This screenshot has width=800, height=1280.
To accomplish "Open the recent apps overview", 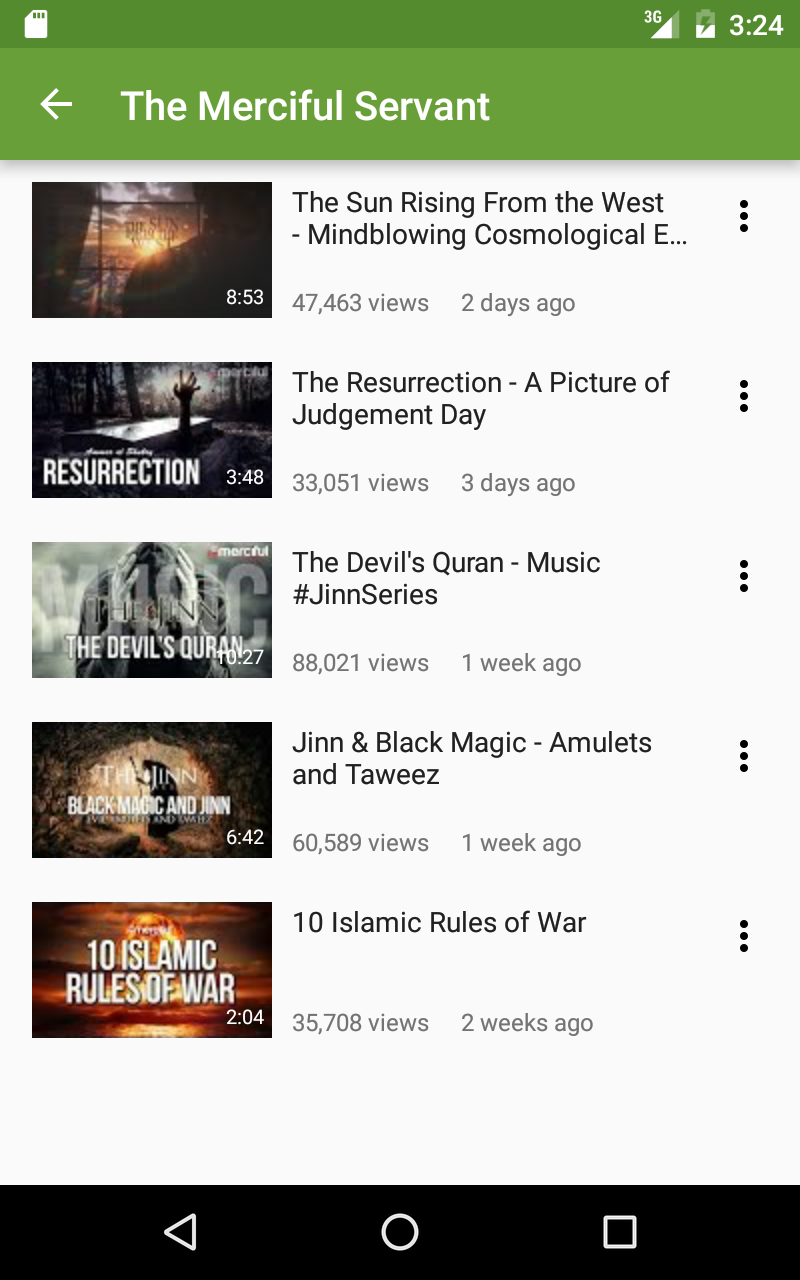I will (x=620, y=1232).
